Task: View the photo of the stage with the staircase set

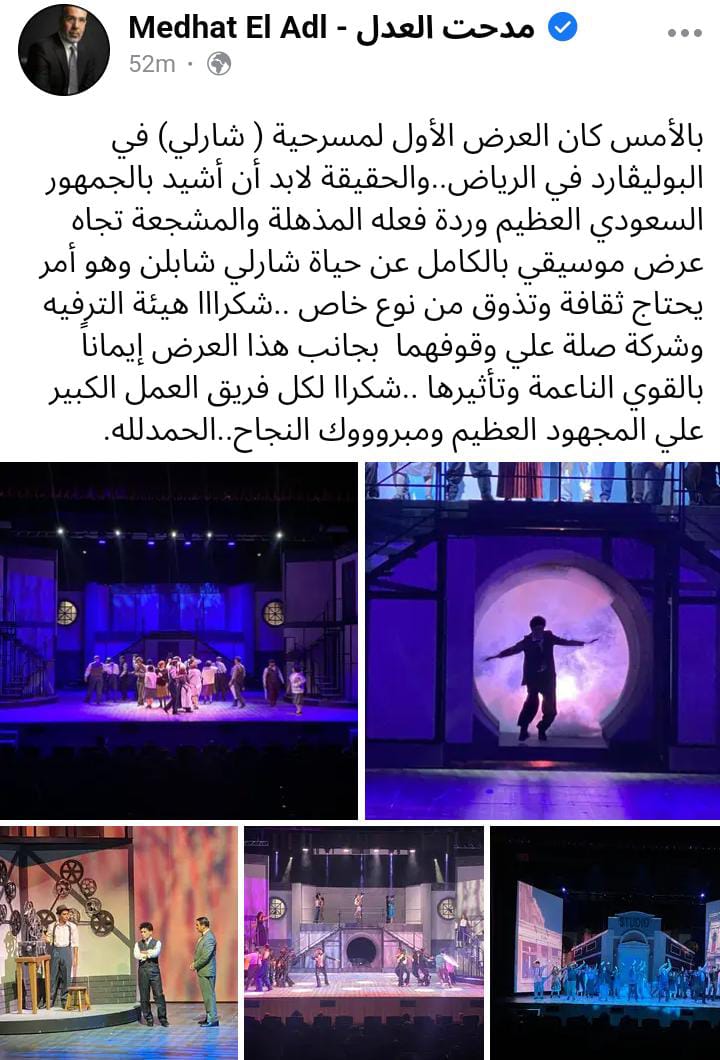Action: [364, 941]
